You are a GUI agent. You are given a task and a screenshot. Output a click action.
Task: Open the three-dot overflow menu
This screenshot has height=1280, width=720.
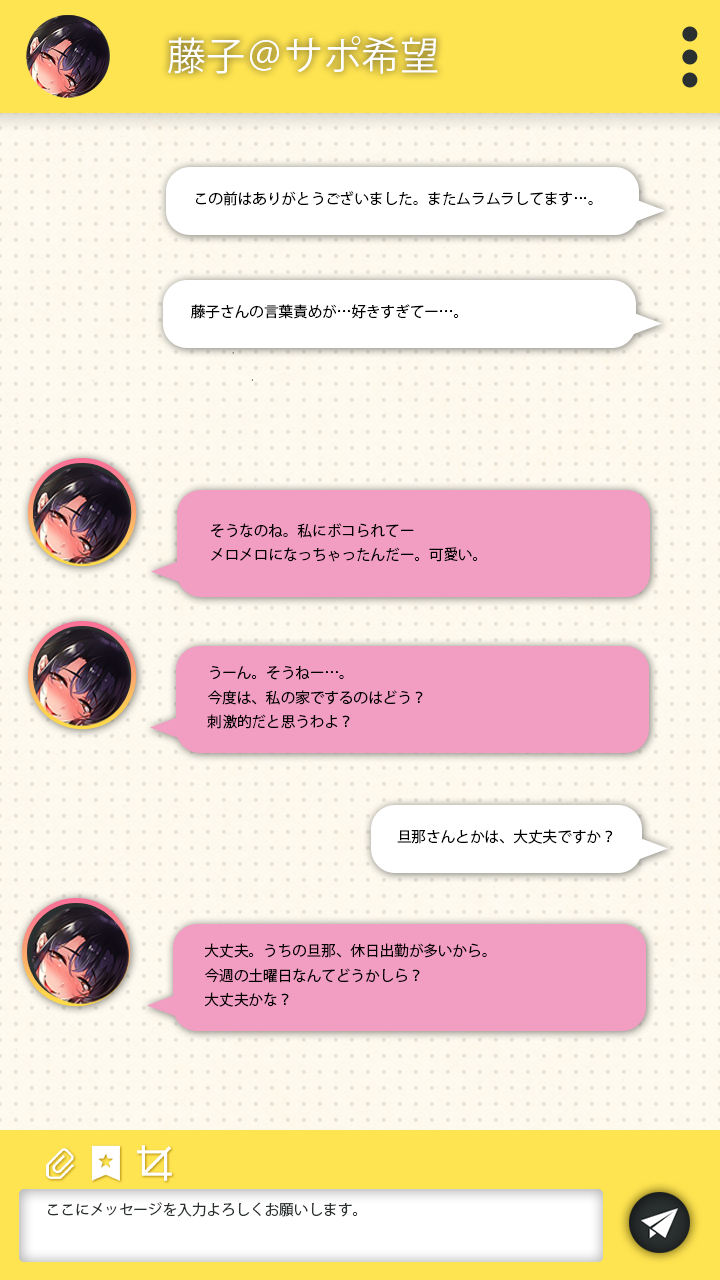point(689,57)
